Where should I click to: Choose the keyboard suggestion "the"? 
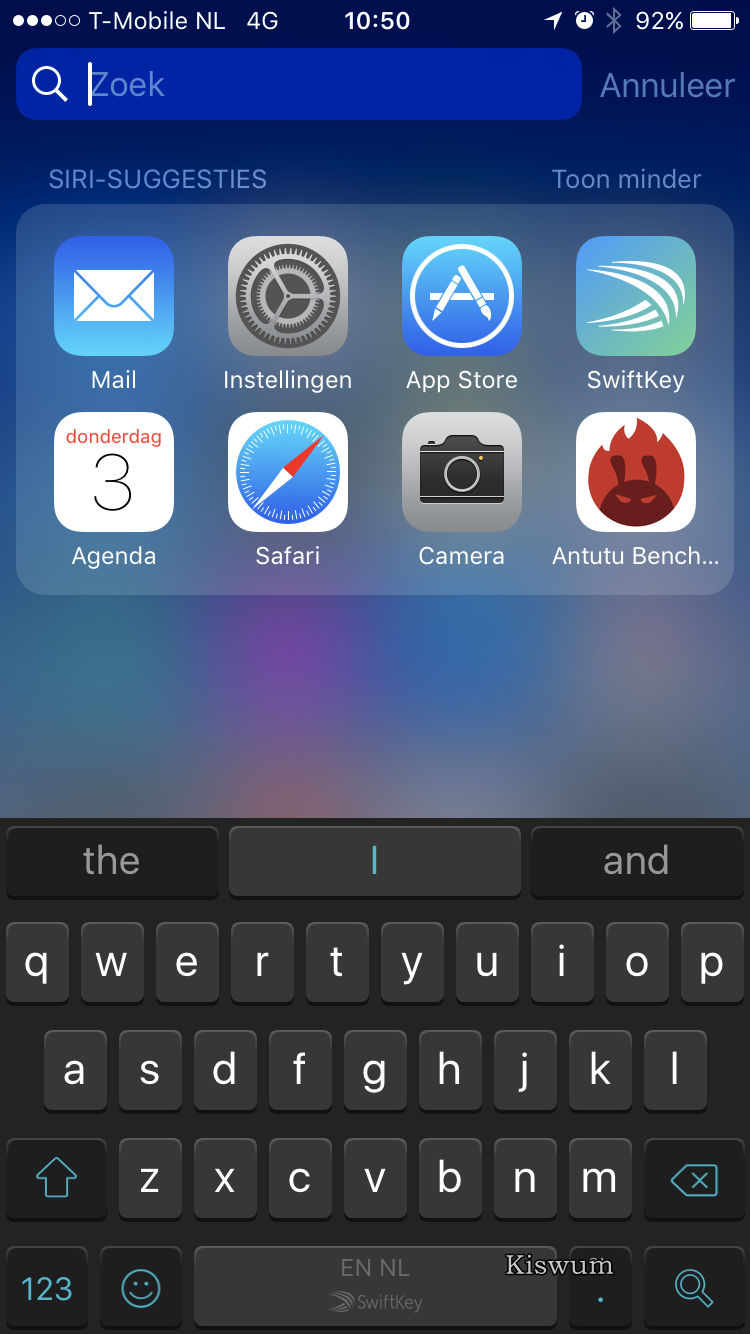[x=112, y=861]
